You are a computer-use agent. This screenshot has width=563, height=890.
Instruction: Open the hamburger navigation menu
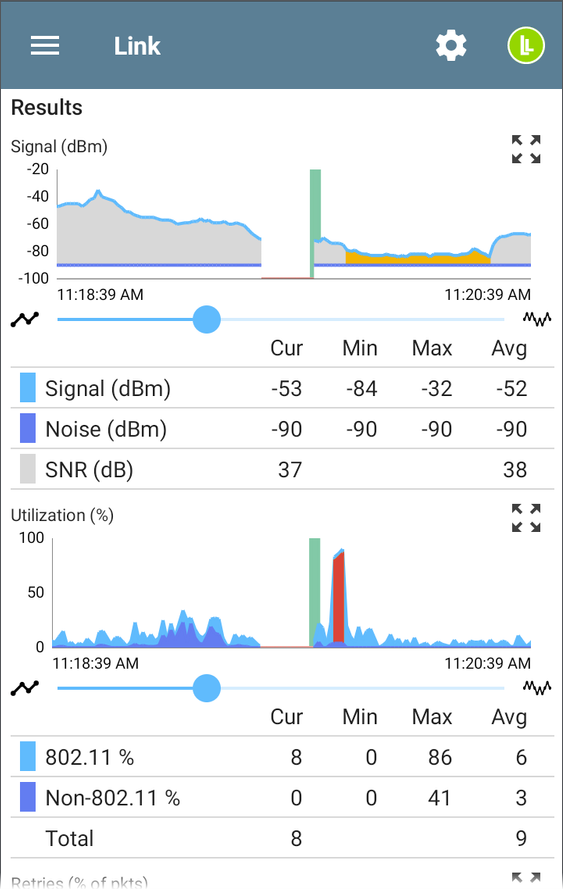pos(45,46)
